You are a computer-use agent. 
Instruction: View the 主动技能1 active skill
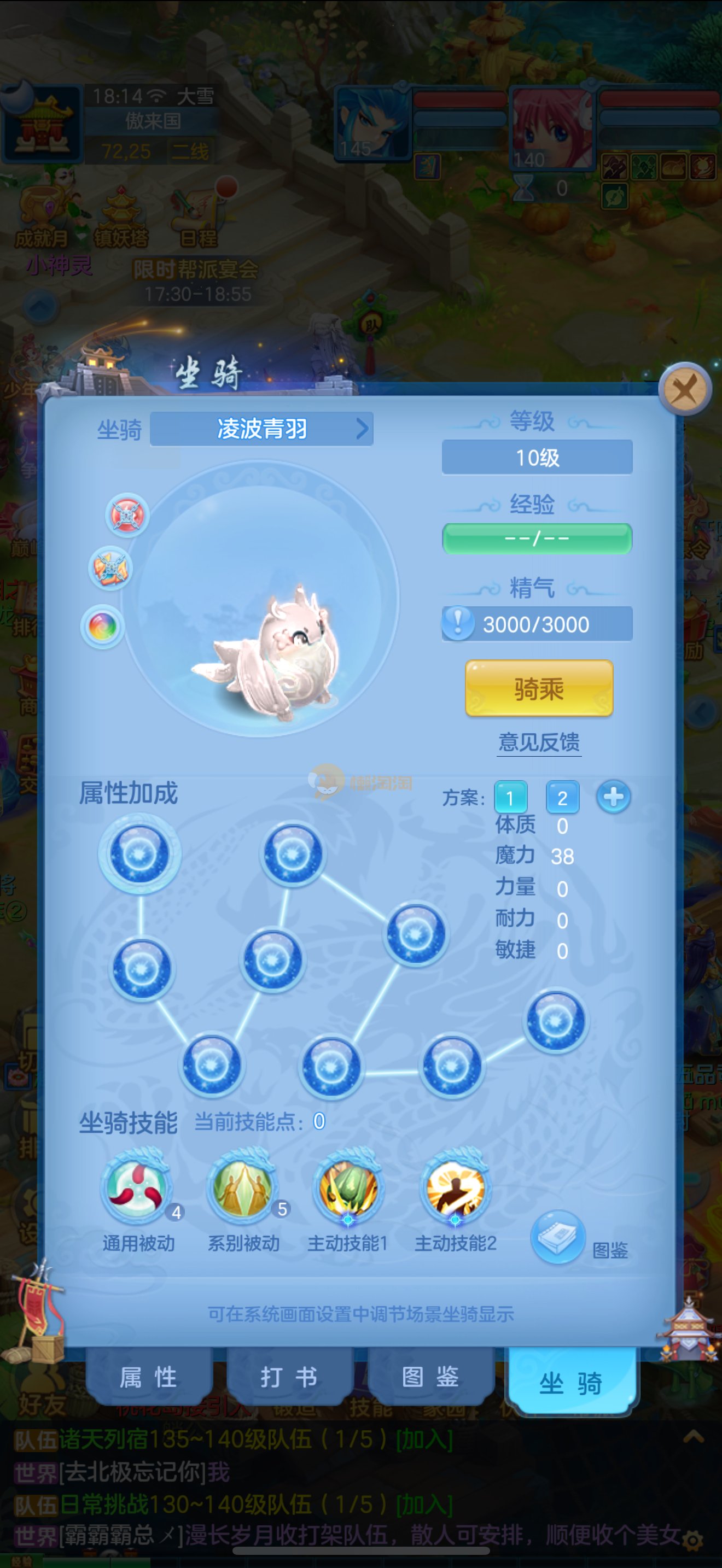pyautogui.click(x=348, y=1187)
